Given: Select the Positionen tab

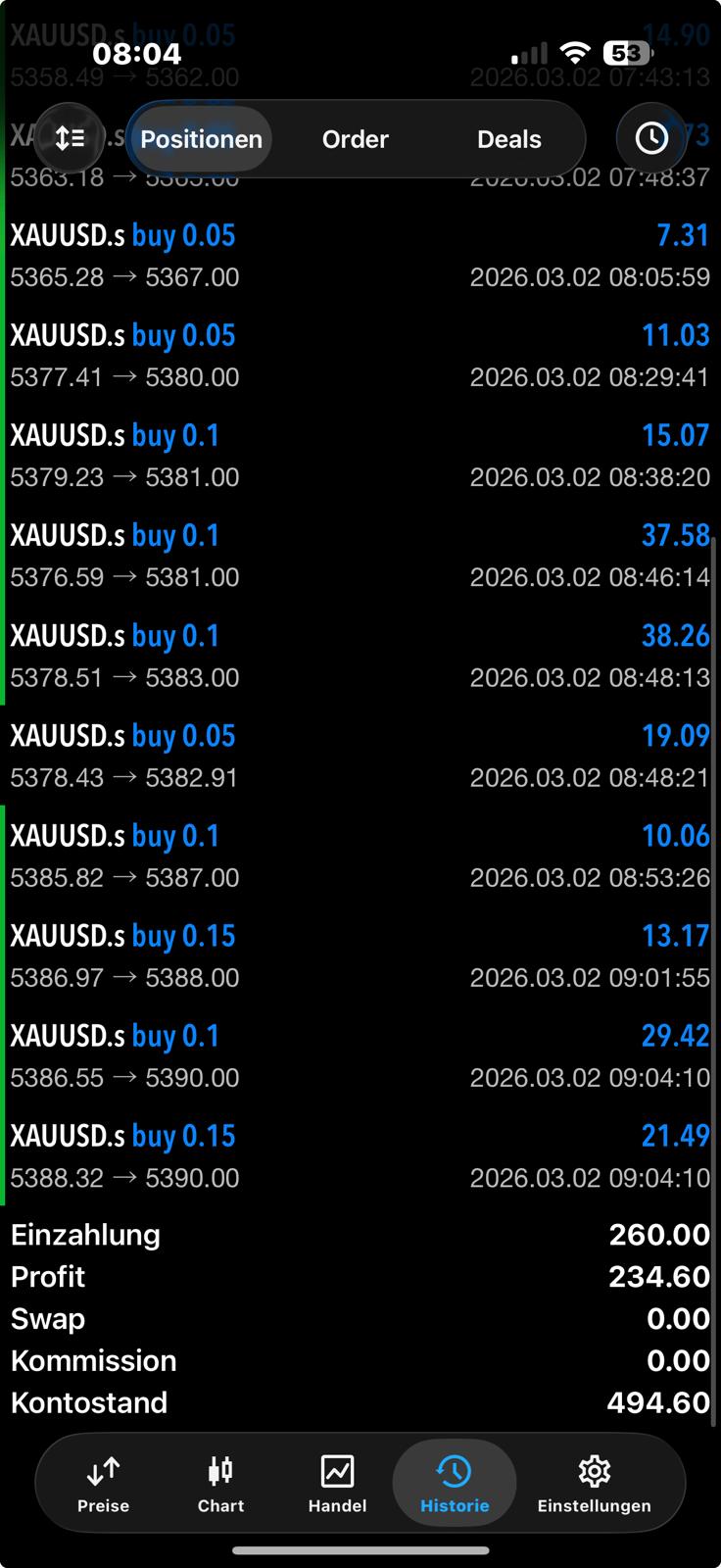Looking at the screenshot, I should coord(201,138).
